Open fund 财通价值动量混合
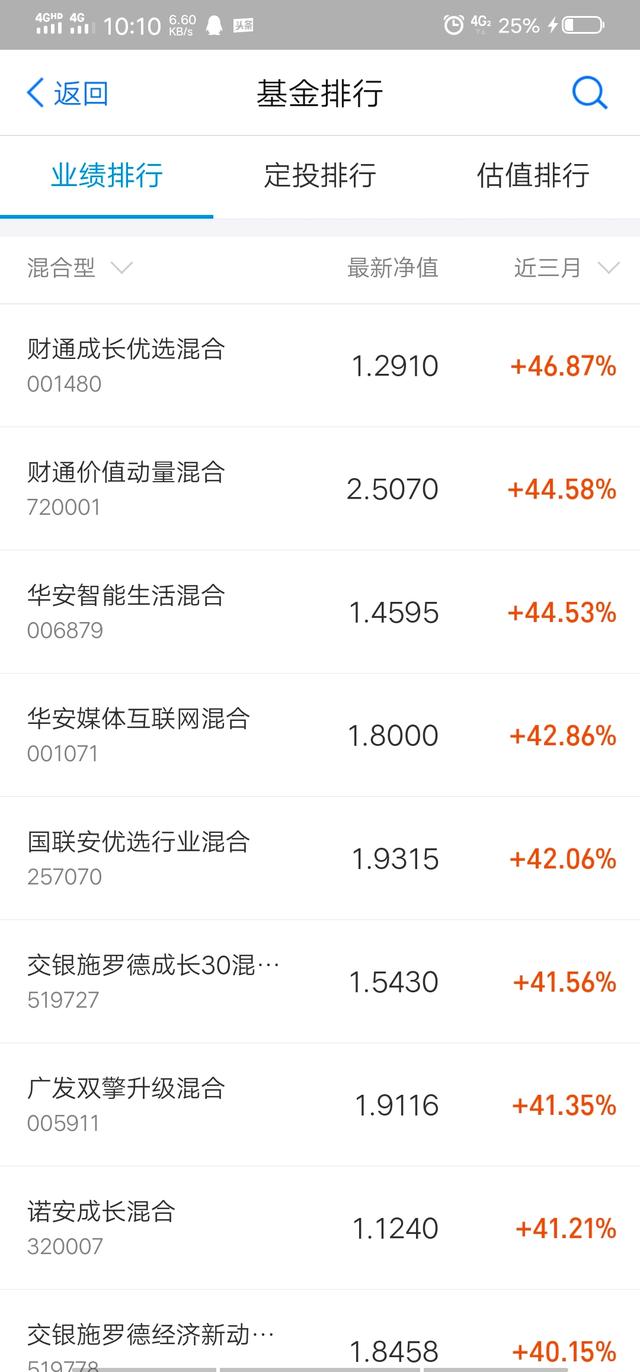Viewport: 640px width, 1372px height. coord(320,489)
